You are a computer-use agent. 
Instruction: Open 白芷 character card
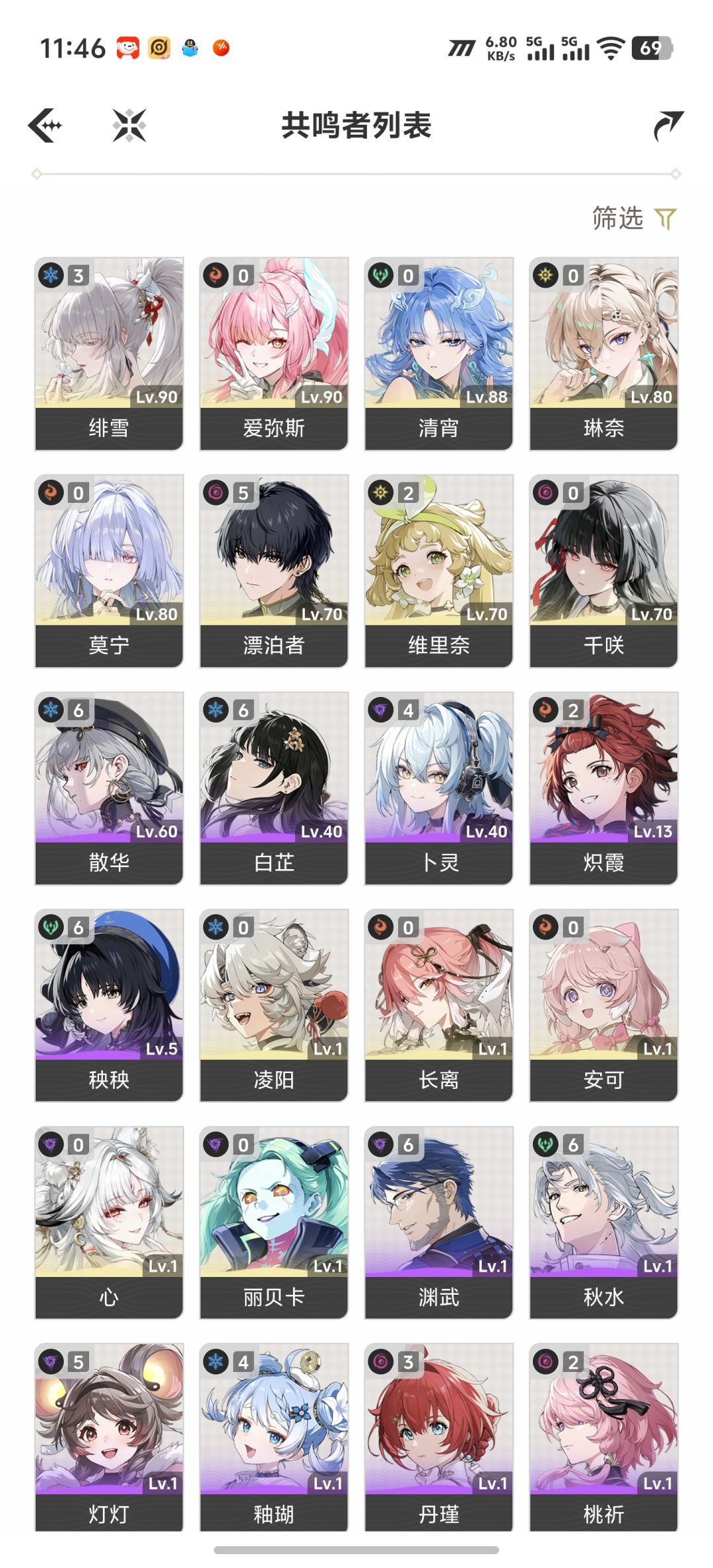[274, 788]
